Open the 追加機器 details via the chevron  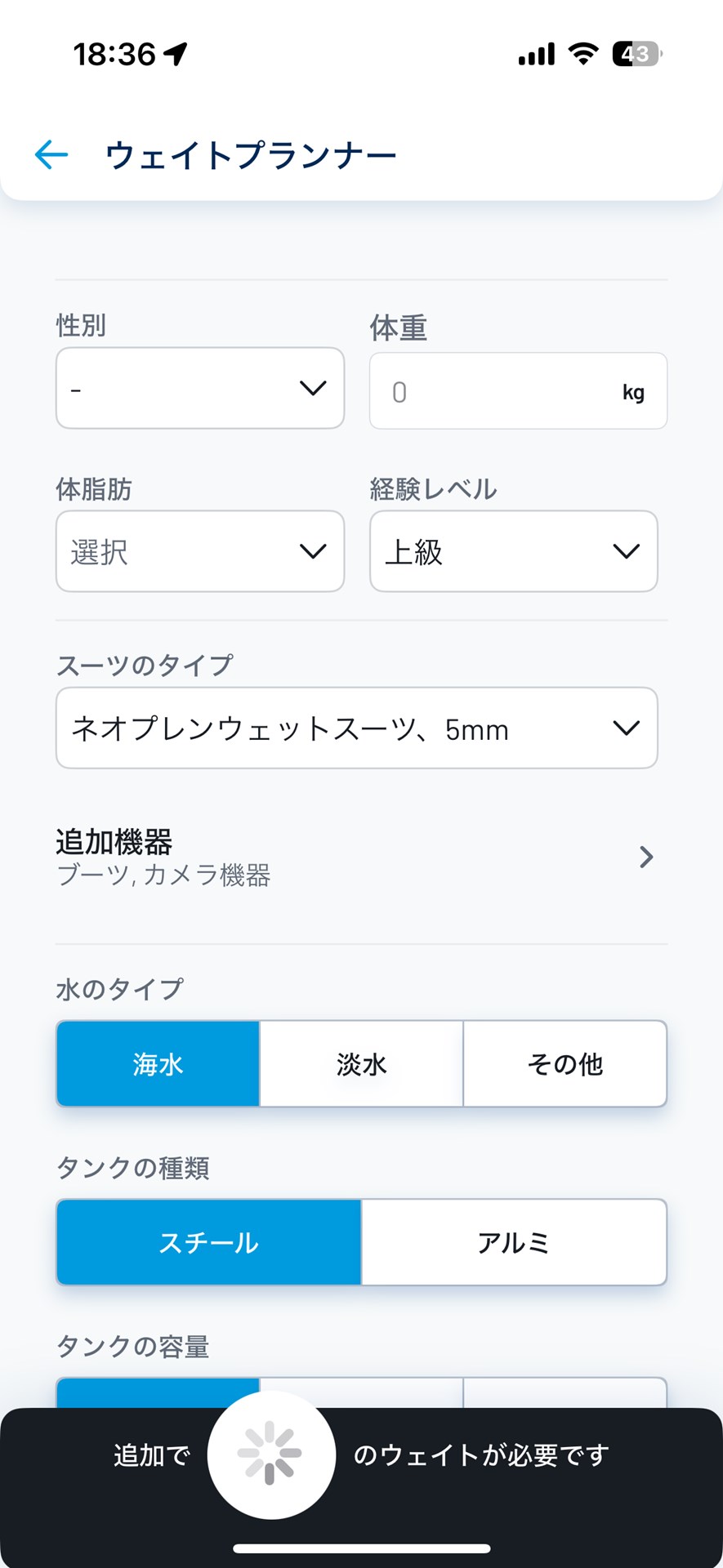(x=646, y=857)
